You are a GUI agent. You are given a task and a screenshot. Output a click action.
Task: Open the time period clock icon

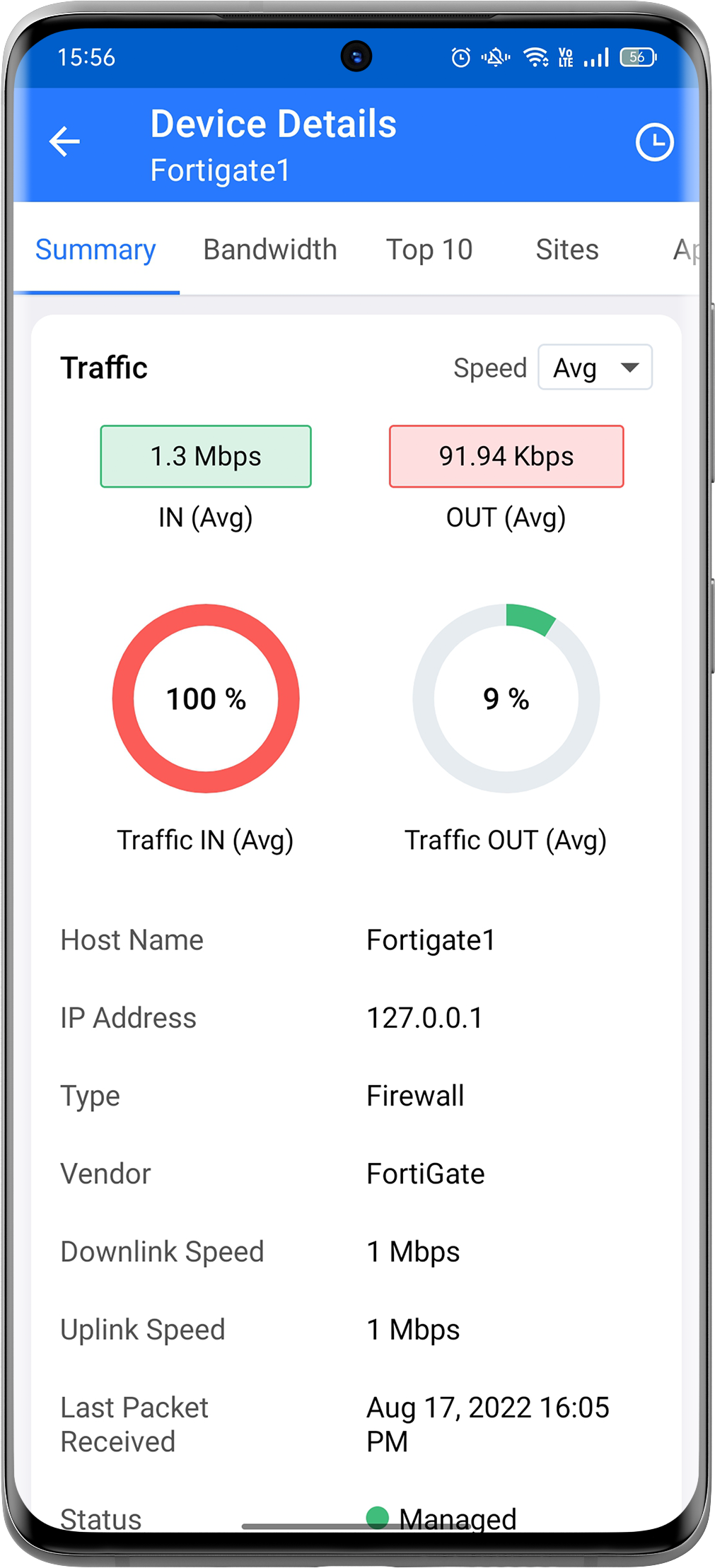653,142
